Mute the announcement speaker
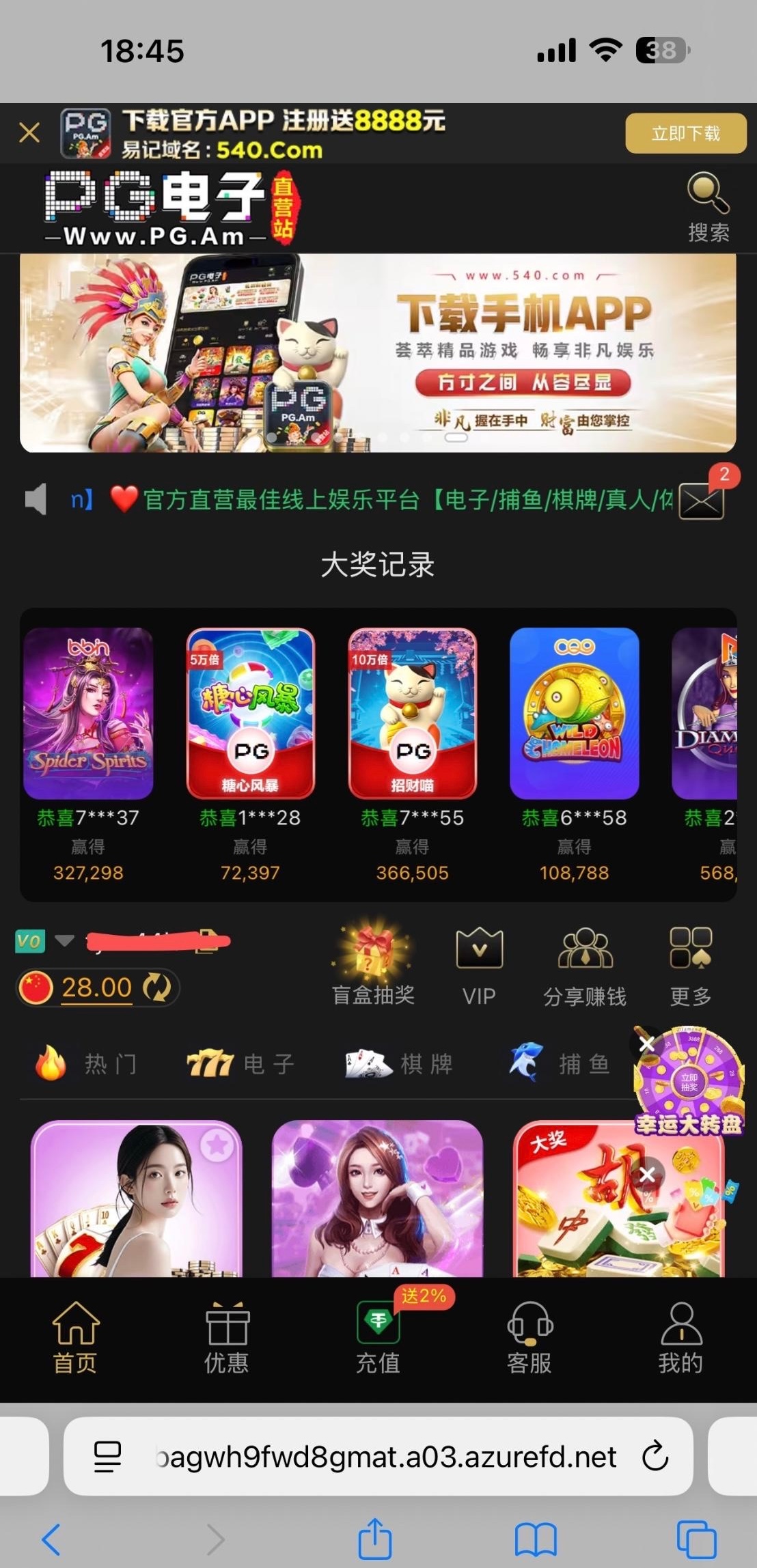The height and width of the screenshot is (1568, 757). coord(34,501)
